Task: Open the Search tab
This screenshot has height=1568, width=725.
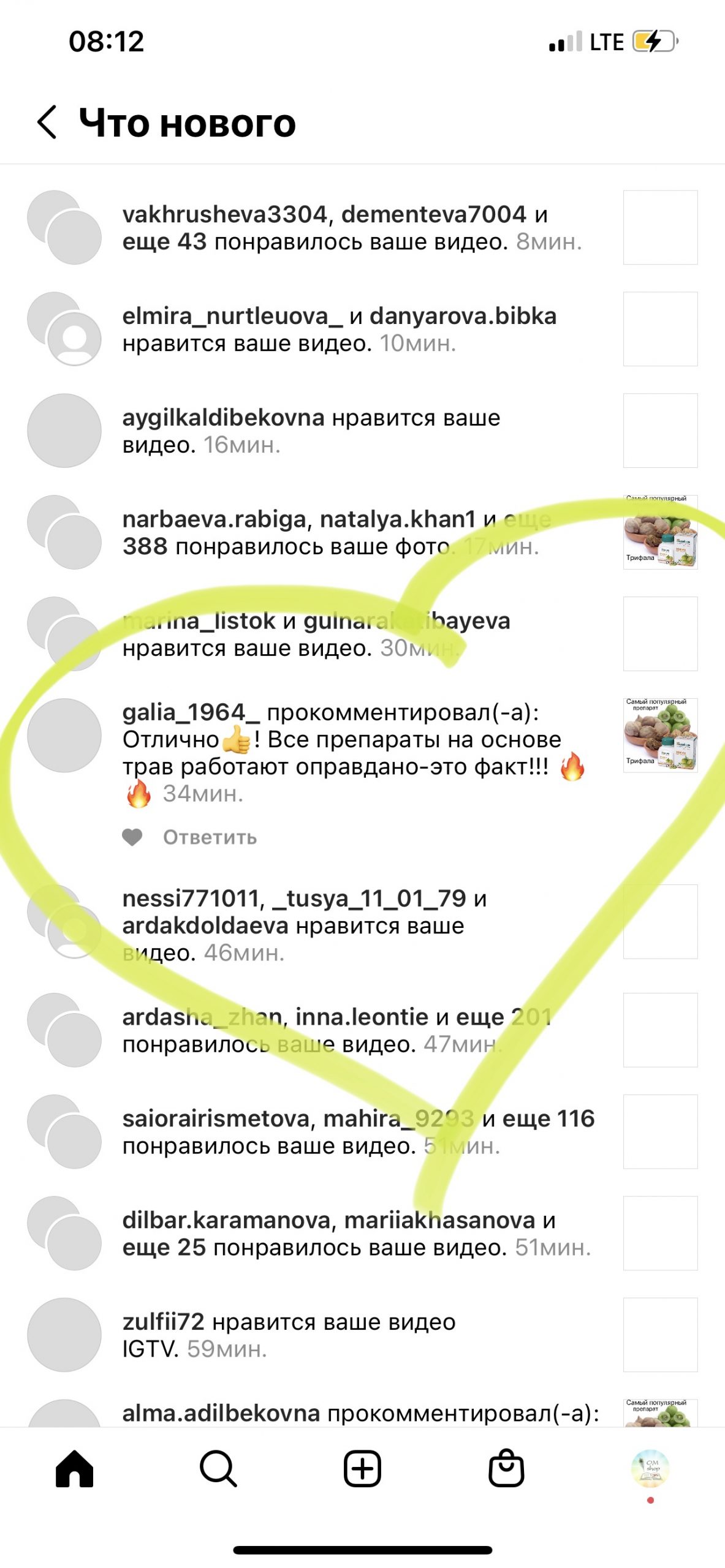Action: click(218, 1468)
